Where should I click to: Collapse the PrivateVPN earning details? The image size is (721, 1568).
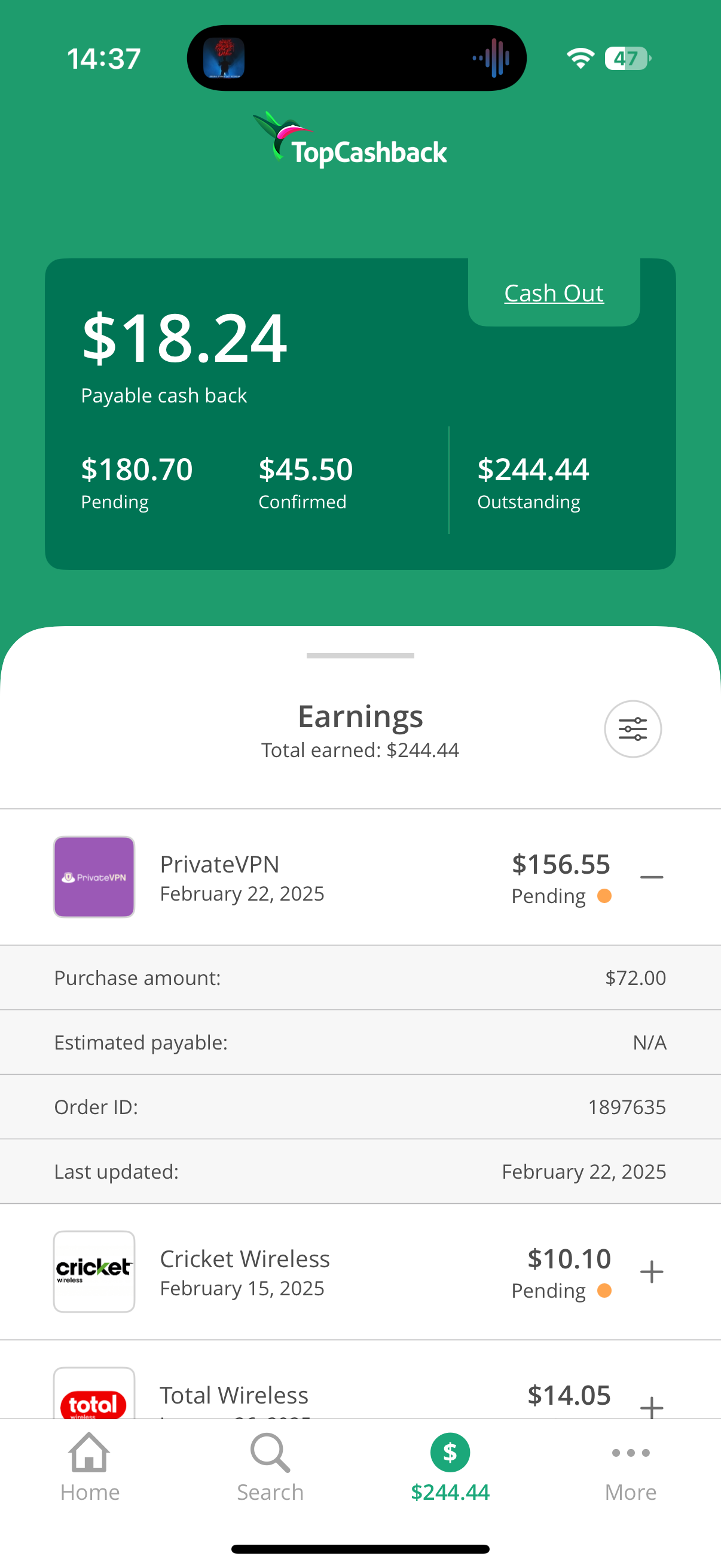pyautogui.click(x=652, y=877)
